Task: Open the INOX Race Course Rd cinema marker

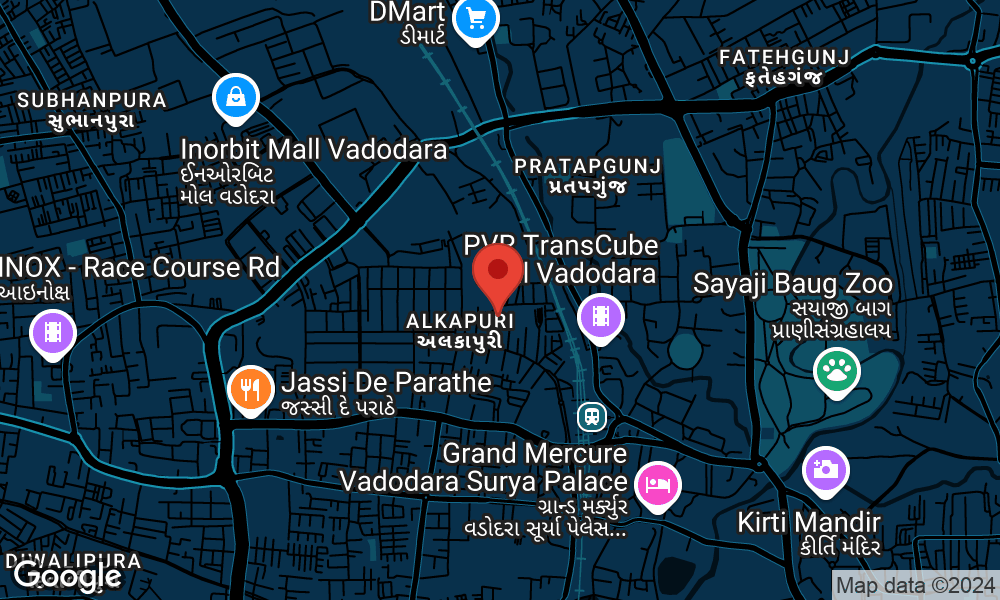Action: [x=51, y=332]
